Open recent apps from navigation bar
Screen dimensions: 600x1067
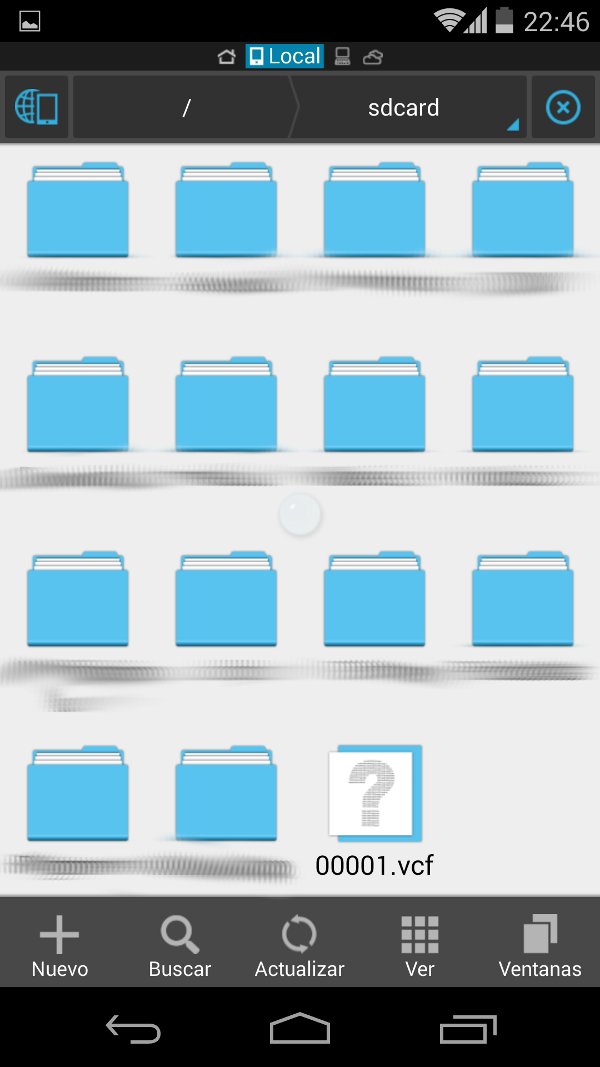467,1028
